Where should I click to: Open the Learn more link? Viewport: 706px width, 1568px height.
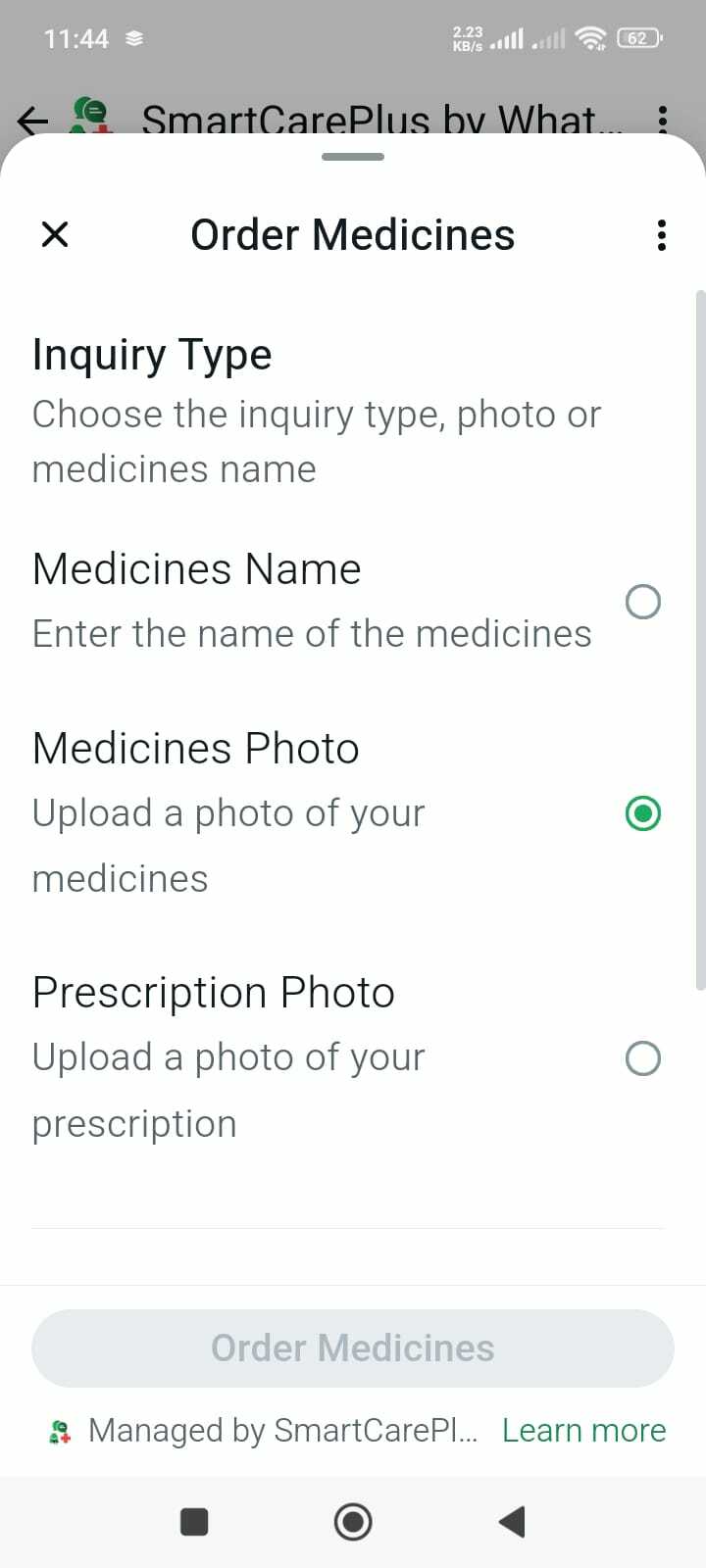(583, 1431)
